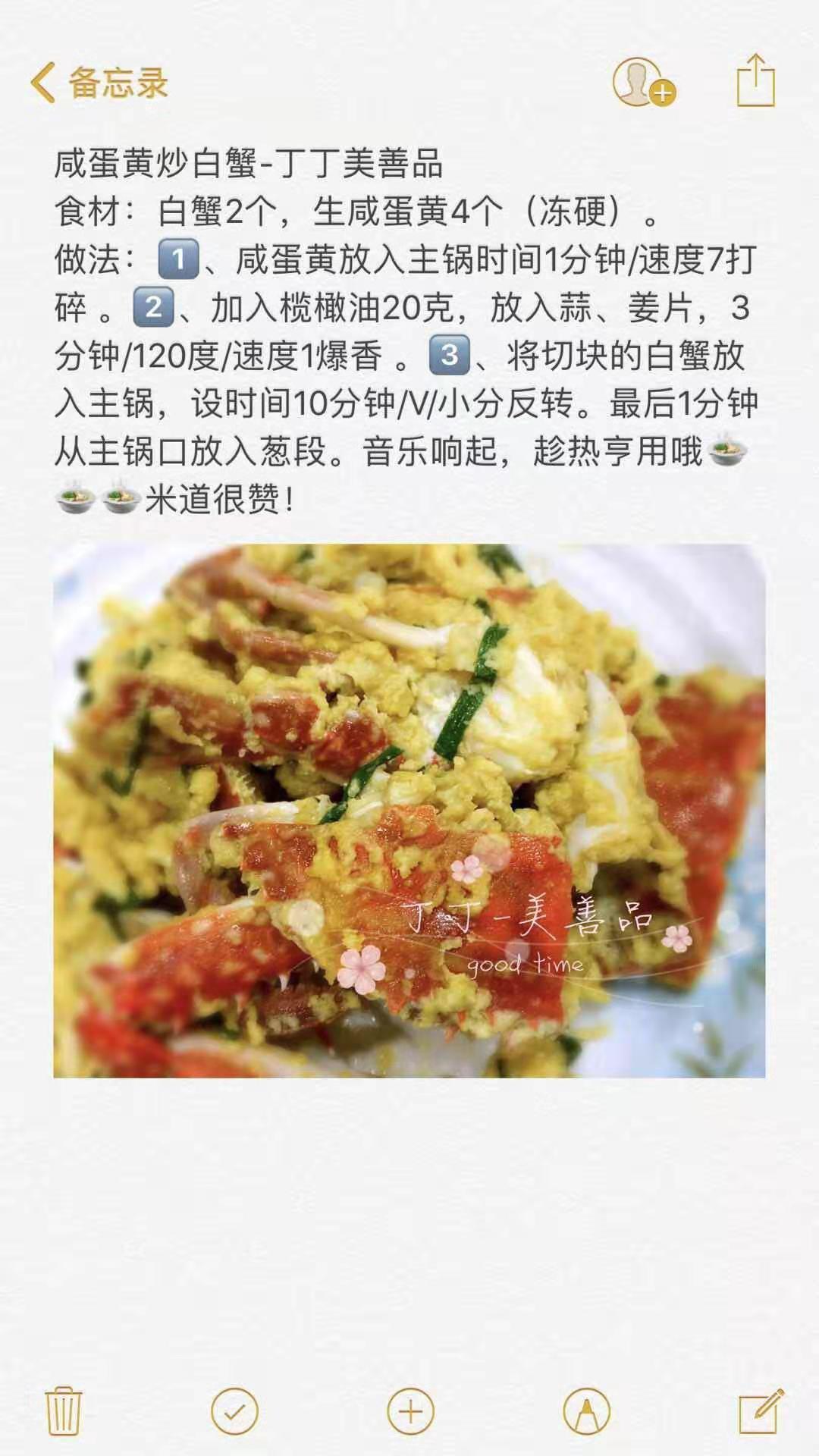The image size is (819, 1456).
Task: Tap the add collaborator person icon
Action: pyautogui.click(x=641, y=85)
